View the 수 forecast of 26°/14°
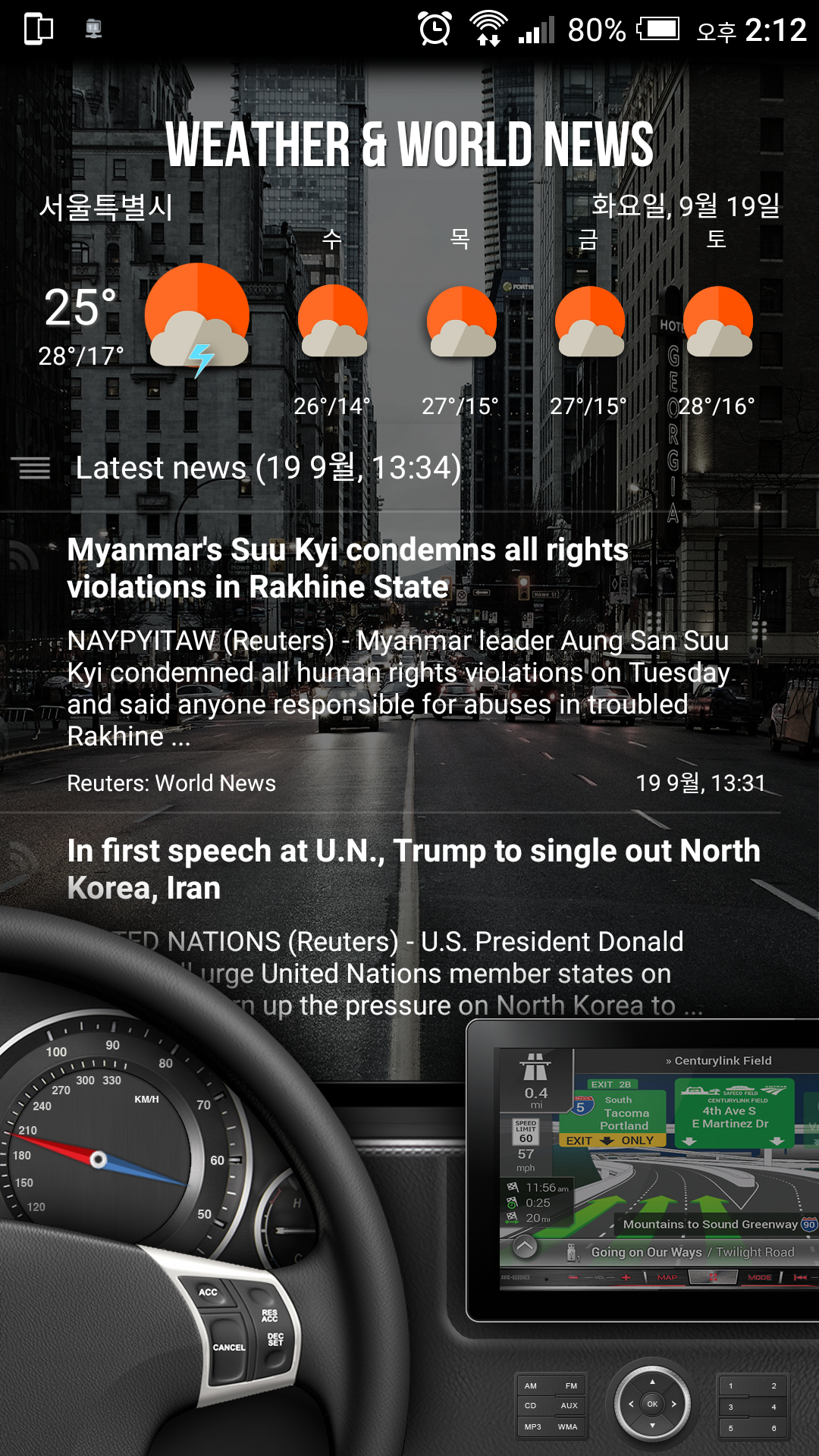Screen dimensions: 819x1456 (332, 326)
